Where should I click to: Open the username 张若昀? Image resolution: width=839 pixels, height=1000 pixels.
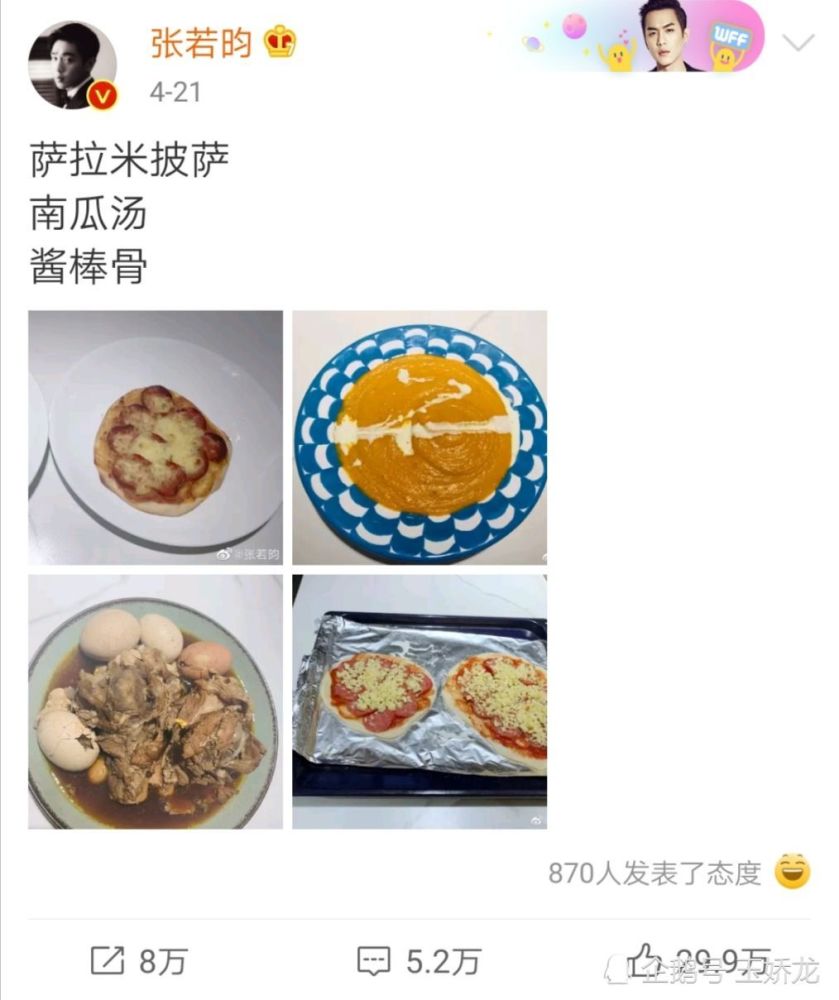201,42
